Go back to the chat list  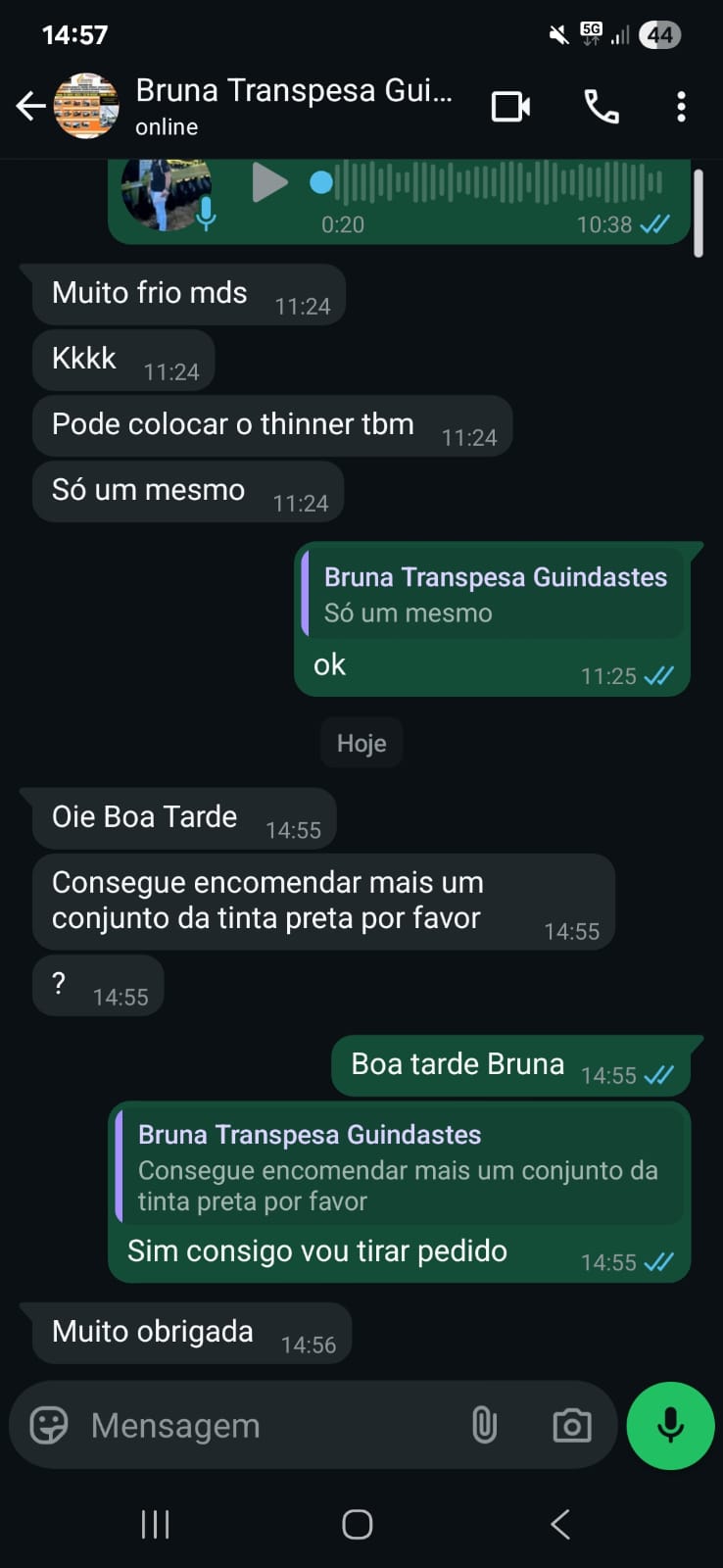30,106
